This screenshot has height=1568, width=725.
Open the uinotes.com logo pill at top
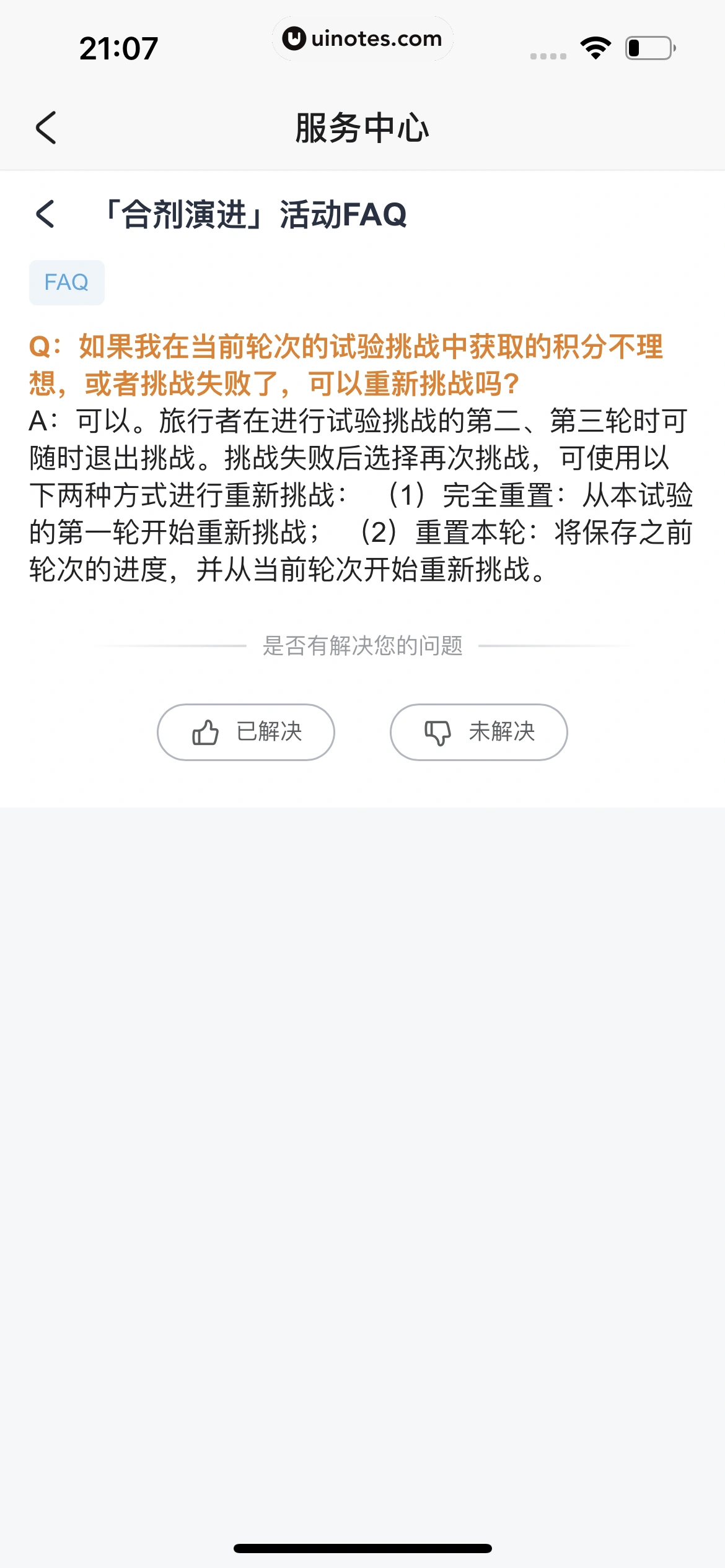(x=362, y=38)
